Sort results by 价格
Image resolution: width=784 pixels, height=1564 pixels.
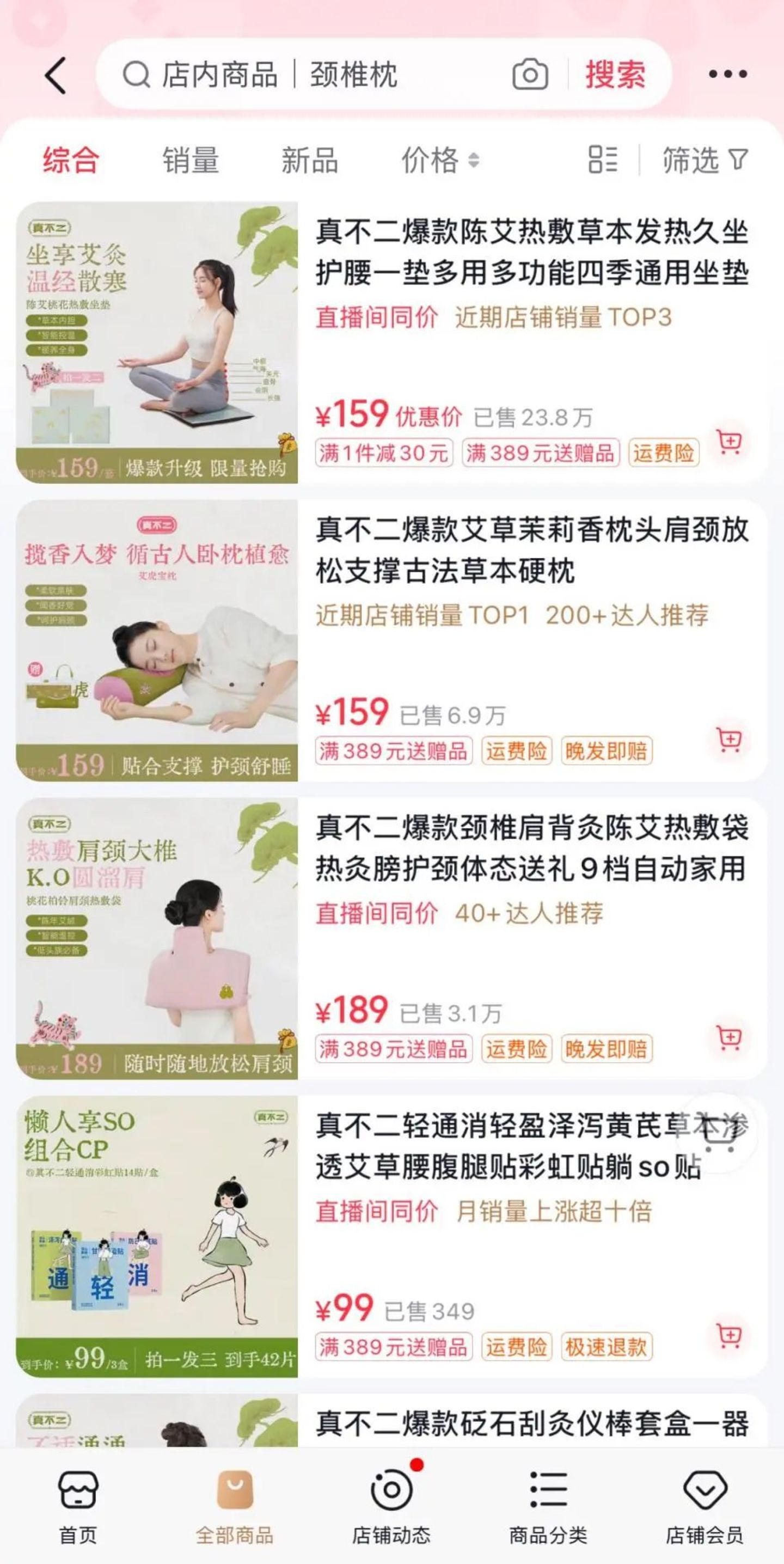point(439,160)
